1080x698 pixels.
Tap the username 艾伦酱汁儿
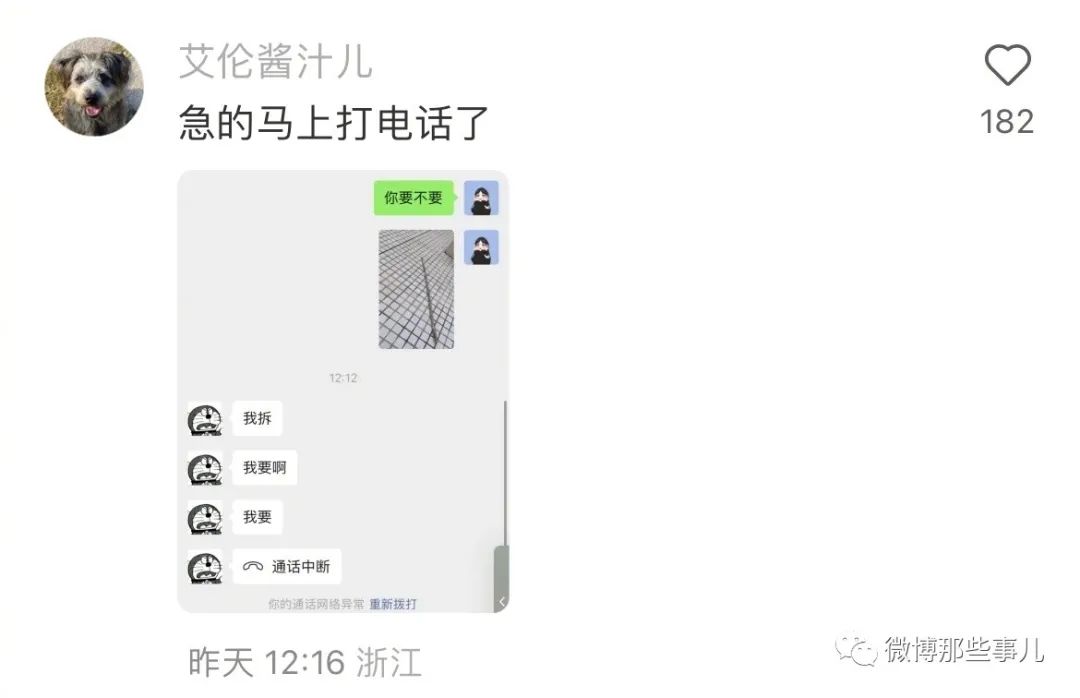[276, 62]
